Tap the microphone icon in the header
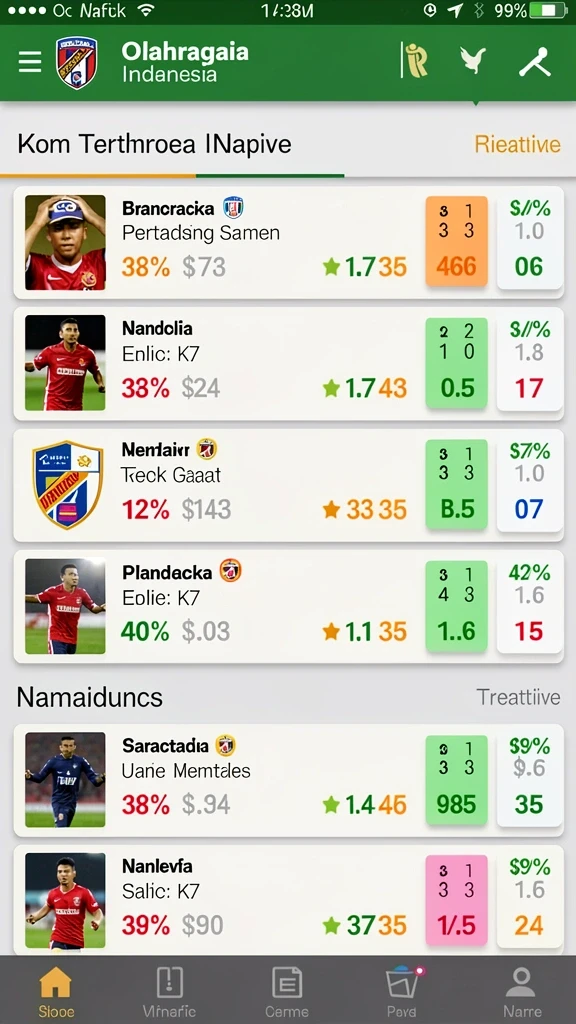The image size is (576, 1024). [534, 63]
